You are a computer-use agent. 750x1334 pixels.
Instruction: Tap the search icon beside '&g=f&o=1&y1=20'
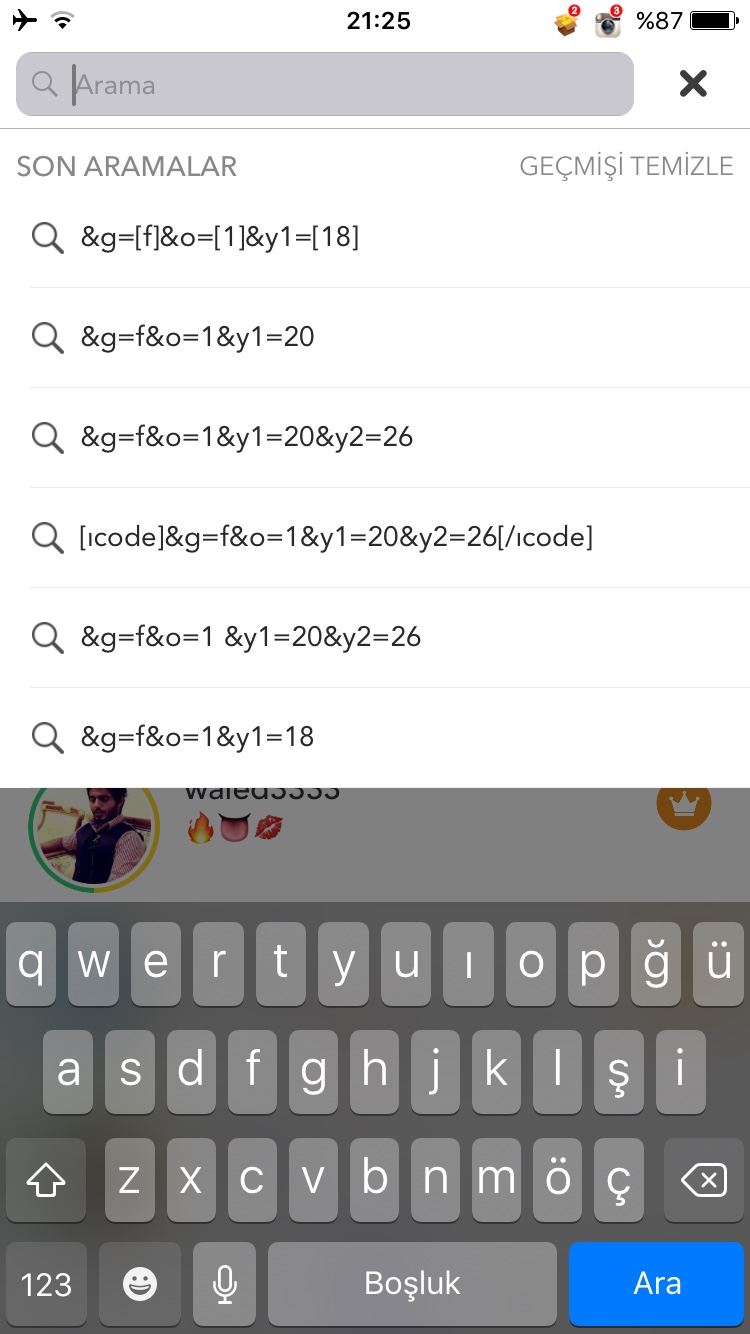46,337
